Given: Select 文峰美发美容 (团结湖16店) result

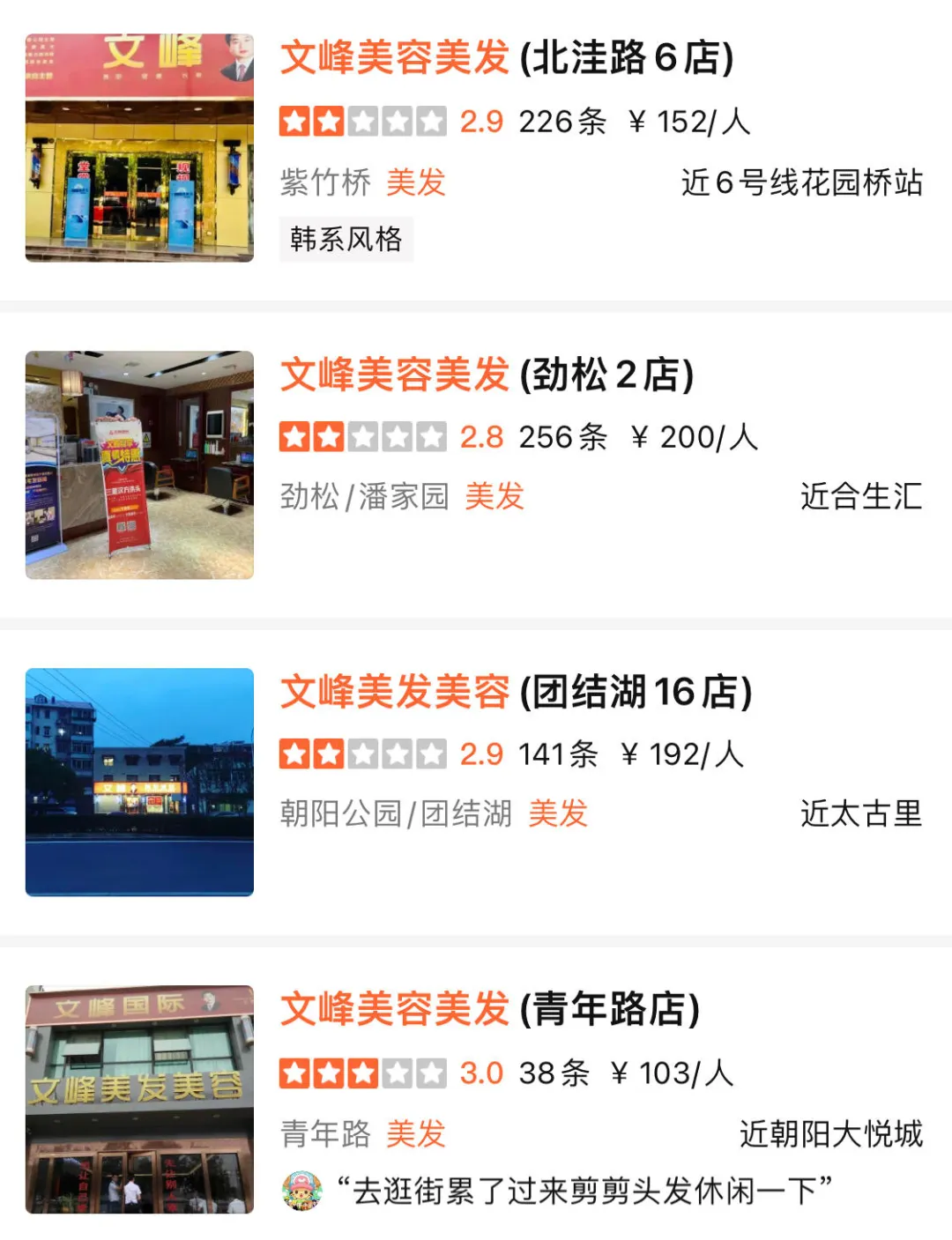Looking at the screenshot, I should pos(516,693).
